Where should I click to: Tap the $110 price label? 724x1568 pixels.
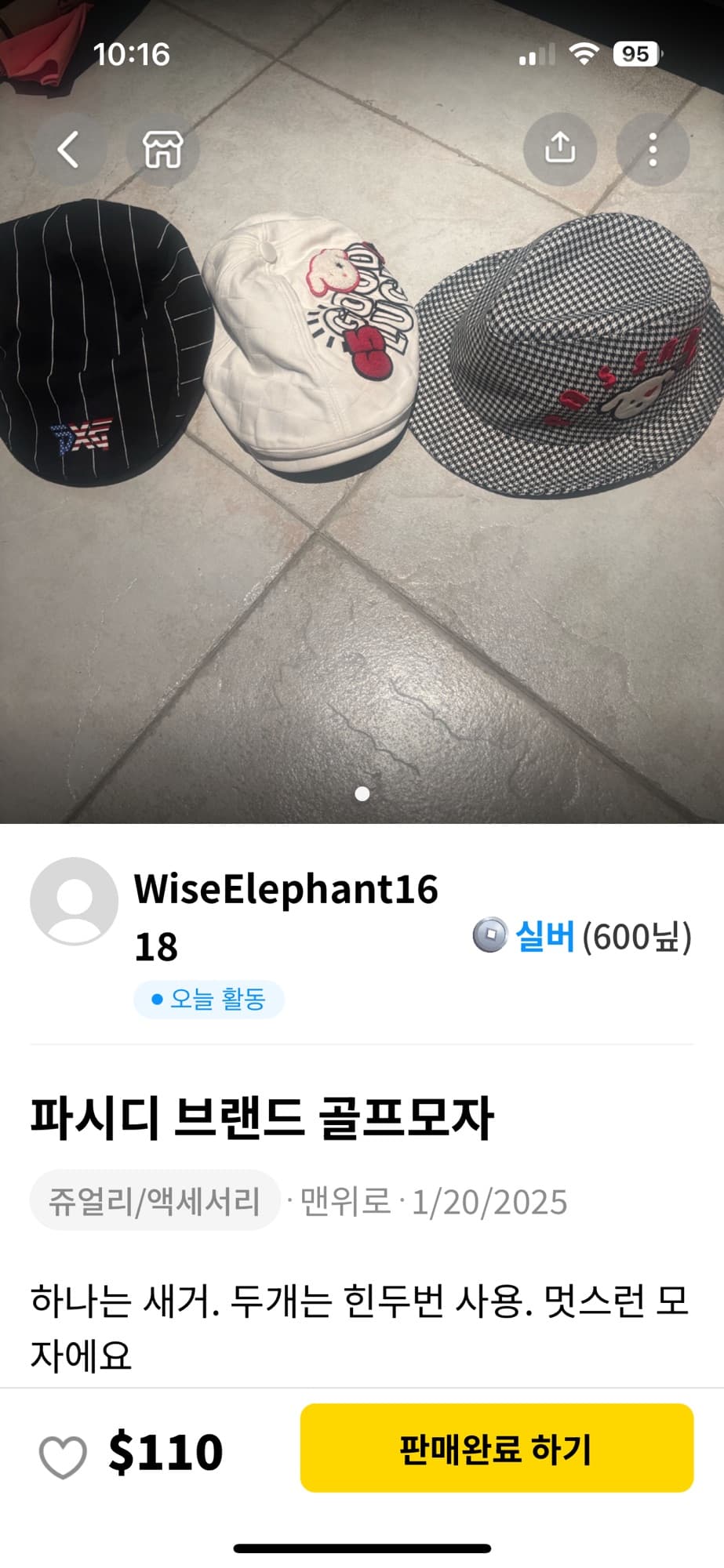[165, 1452]
